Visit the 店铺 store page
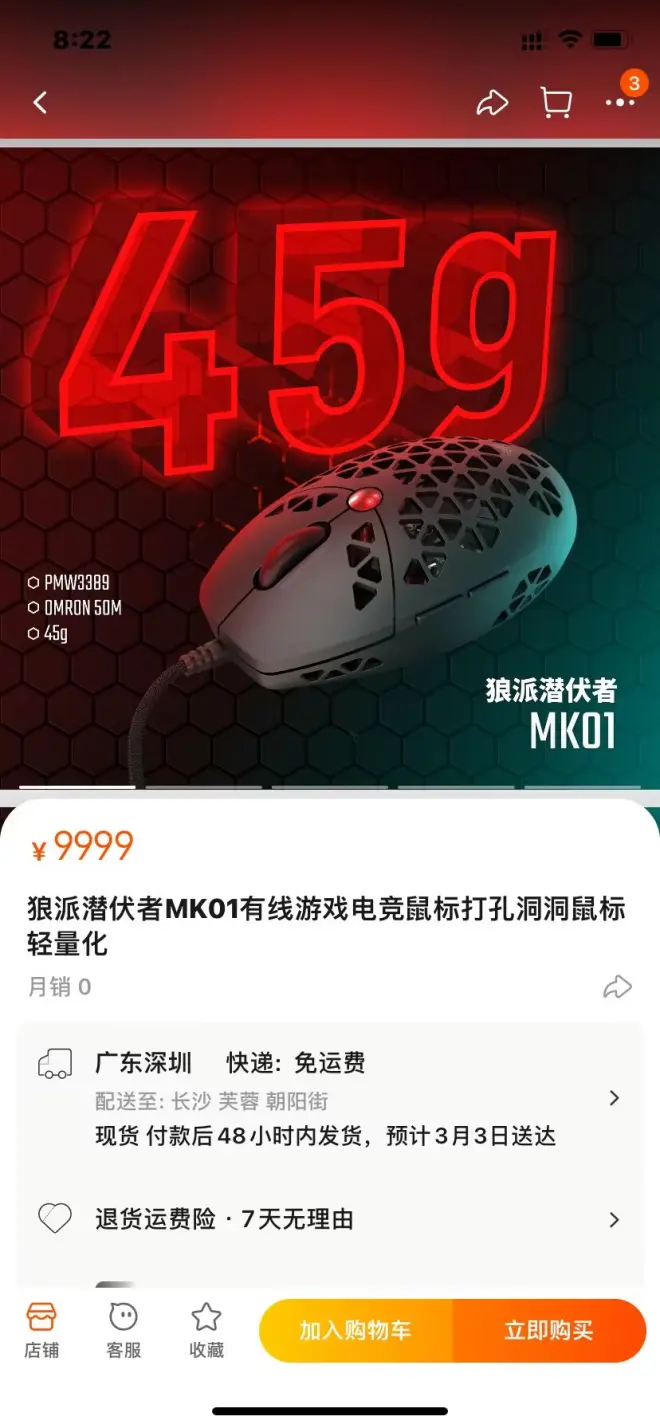This screenshot has height=1428, width=660. tap(41, 1330)
